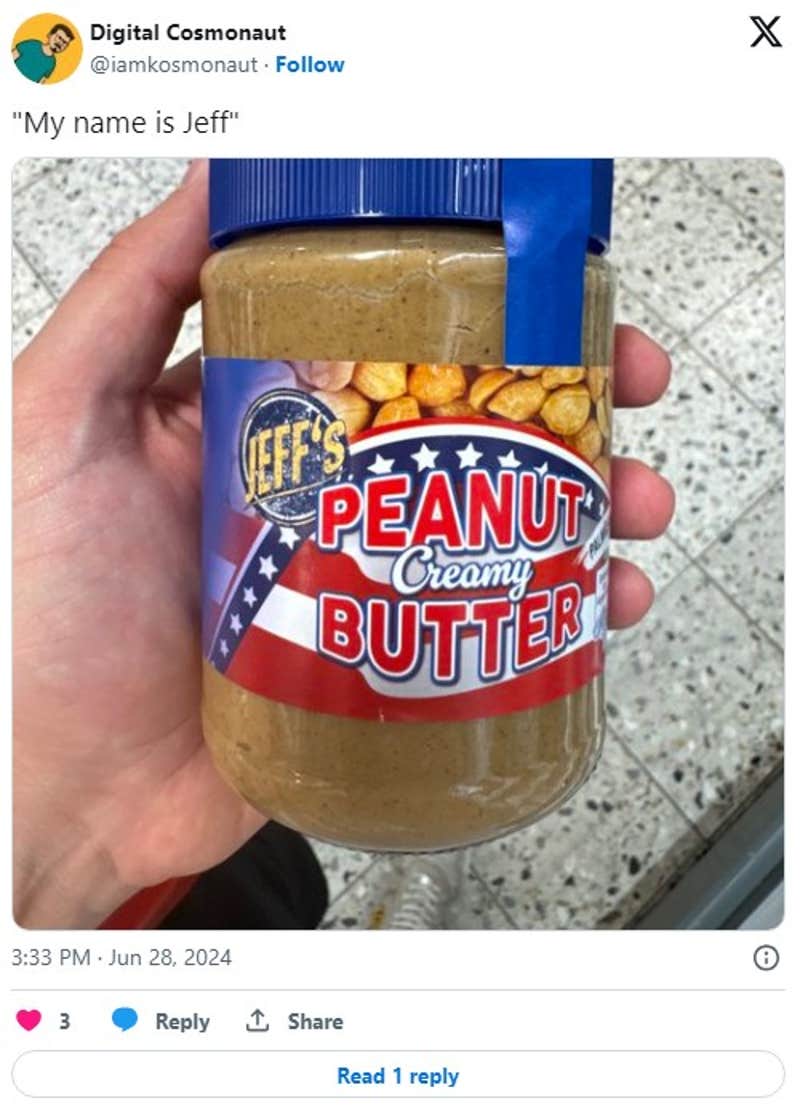
Task: Follow Digital Cosmonaut
Action: [x=310, y=65]
